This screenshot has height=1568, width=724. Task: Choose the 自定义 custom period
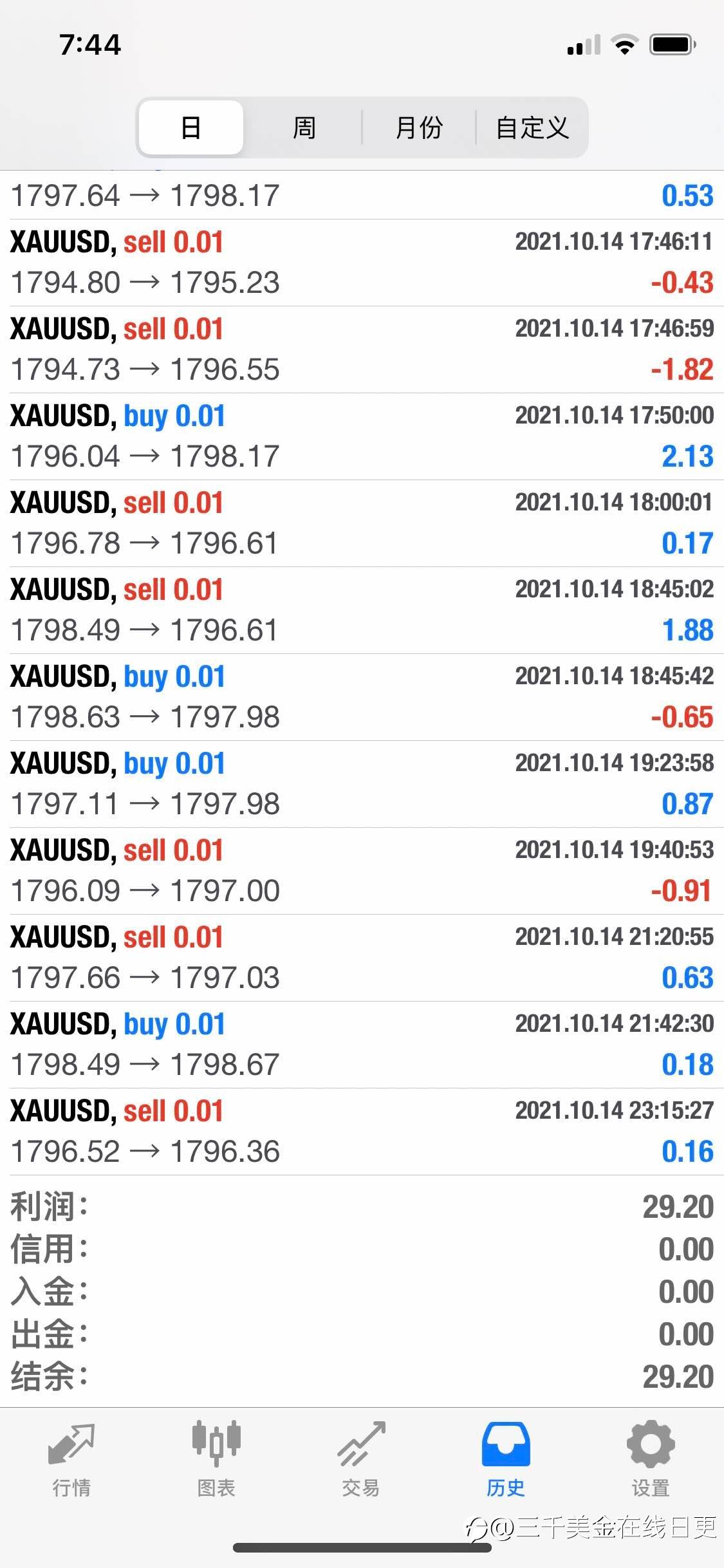click(x=532, y=127)
